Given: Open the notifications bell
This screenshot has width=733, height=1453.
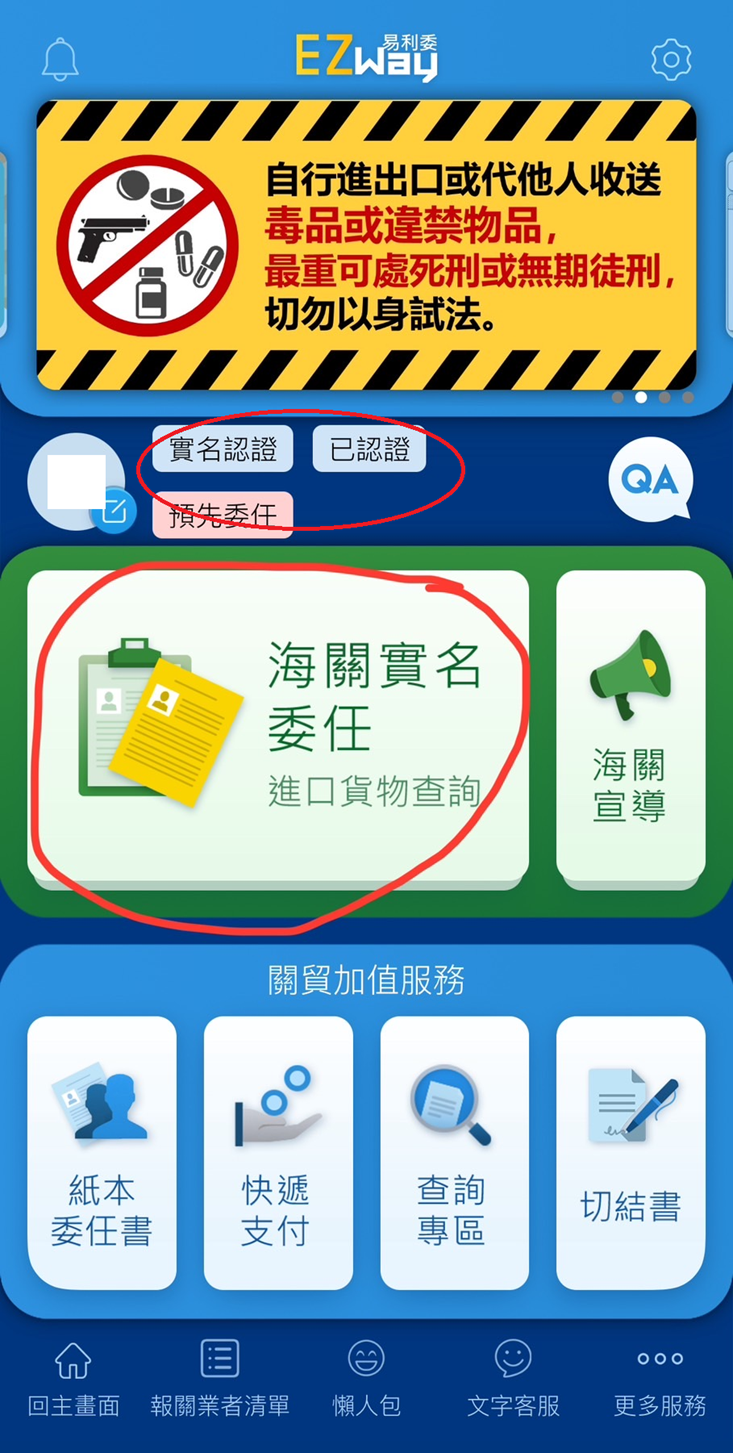Looking at the screenshot, I should pos(60,60).
